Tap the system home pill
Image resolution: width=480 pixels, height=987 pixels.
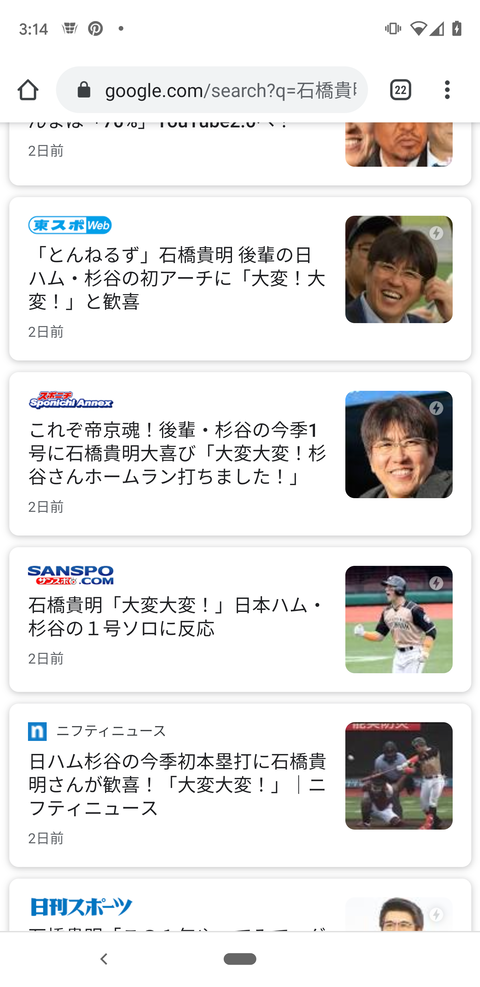pyautogui.click(x=240, y=959)
